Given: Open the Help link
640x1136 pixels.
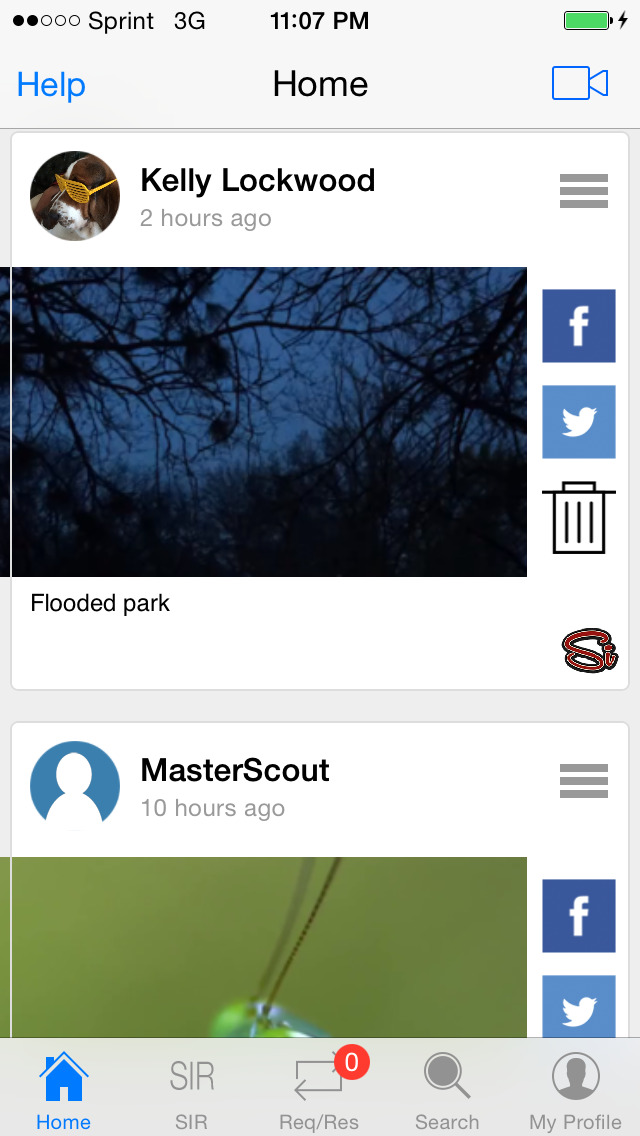Looking at the screenshot, I should coord(51,85).
